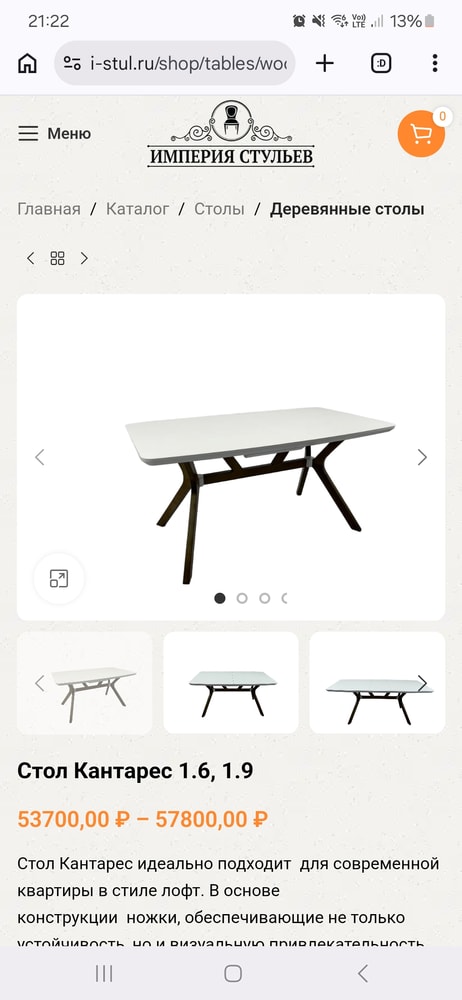This screenshot has height=1000, width=462.
Task: Open the browser overflow menu
Action: click(435, 63)
